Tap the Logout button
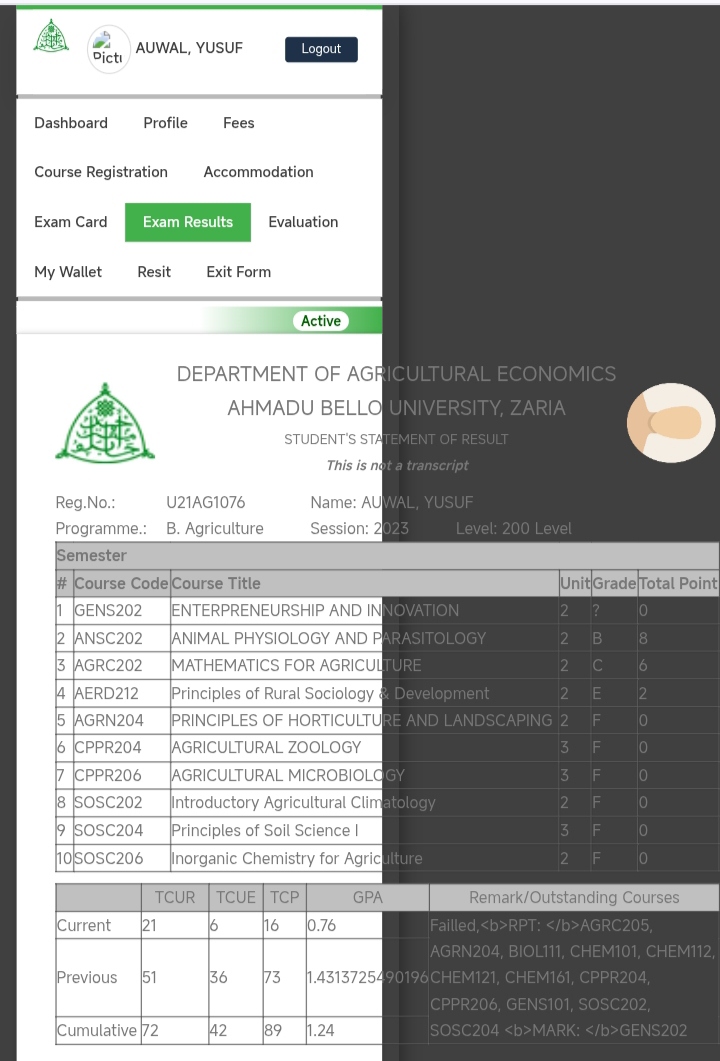The height and width of the screenshot is (1061, 720). pos(321,49)
